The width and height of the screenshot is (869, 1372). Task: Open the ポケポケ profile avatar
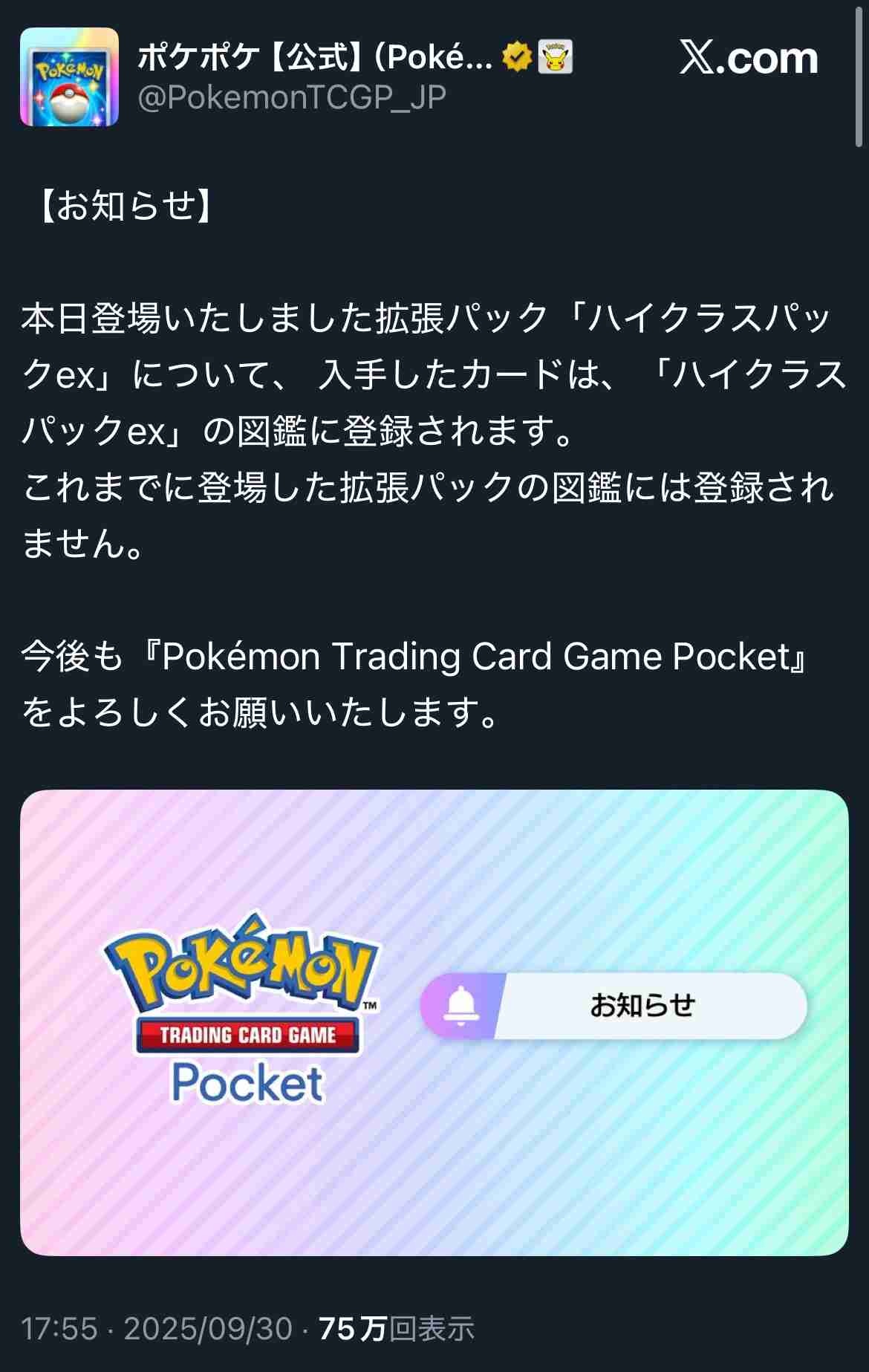point(69,77)
